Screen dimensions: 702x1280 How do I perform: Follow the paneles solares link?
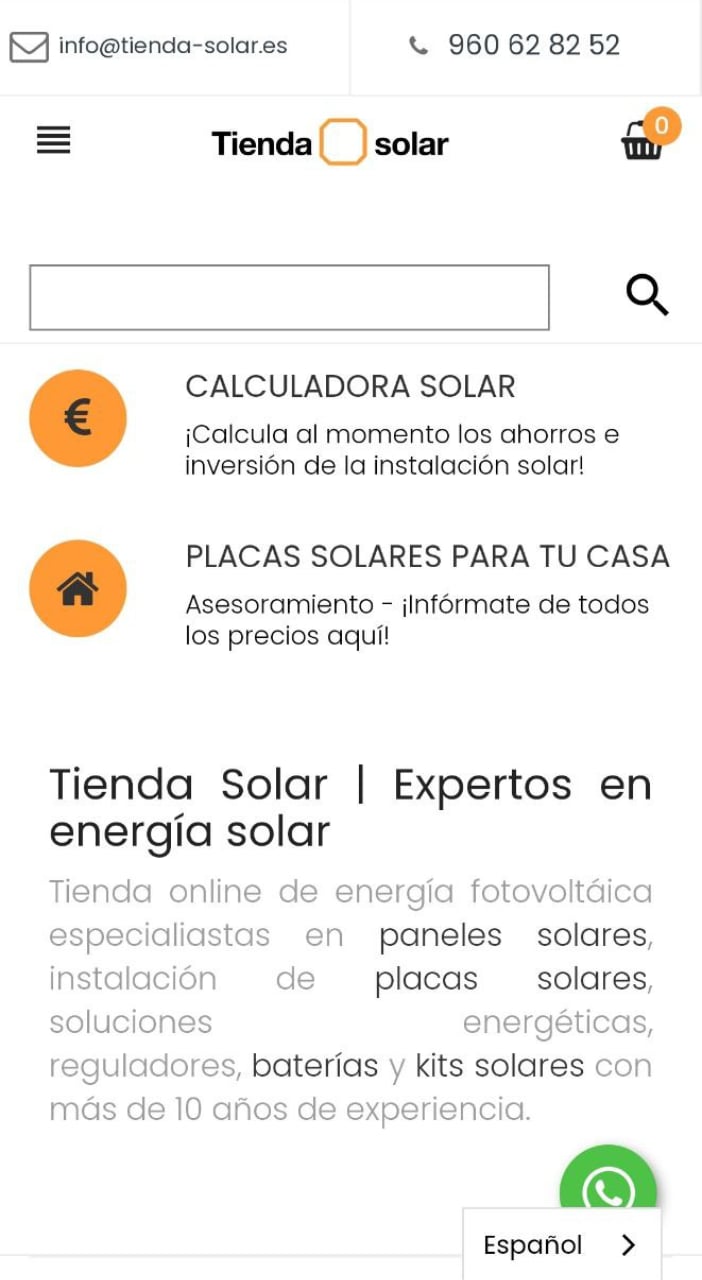[x=514, y=936]
